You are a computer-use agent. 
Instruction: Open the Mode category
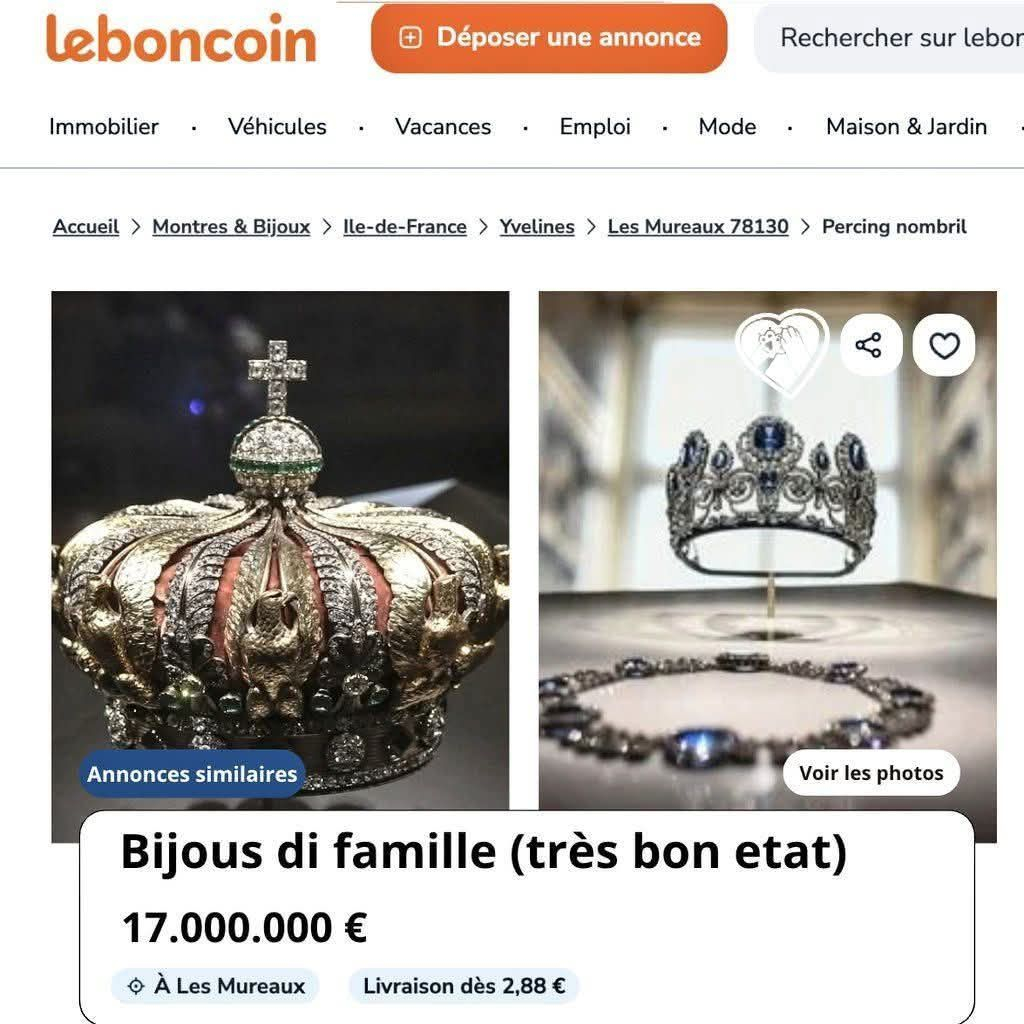coord(728,127)
